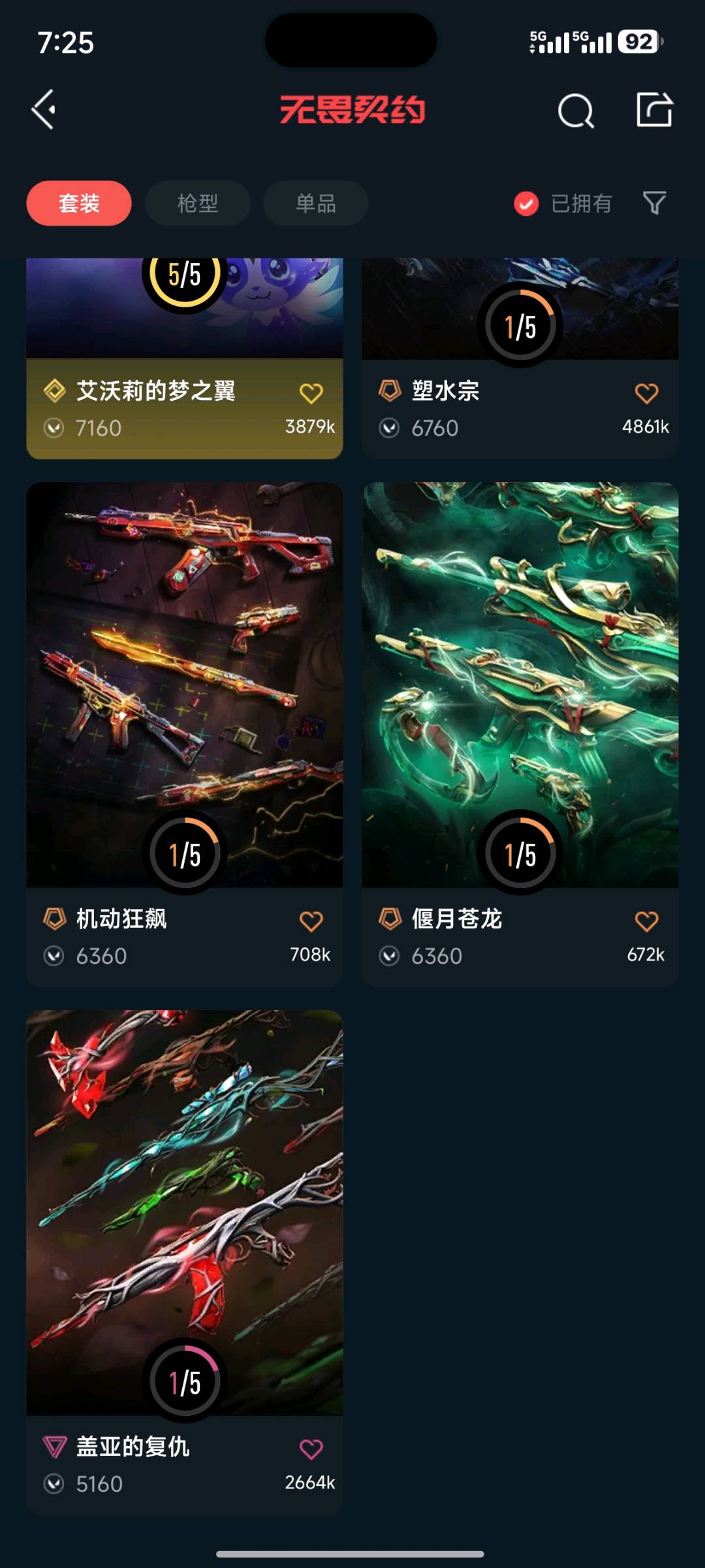
Task: Open the filter funnel icon
Action: click(654, 203)
